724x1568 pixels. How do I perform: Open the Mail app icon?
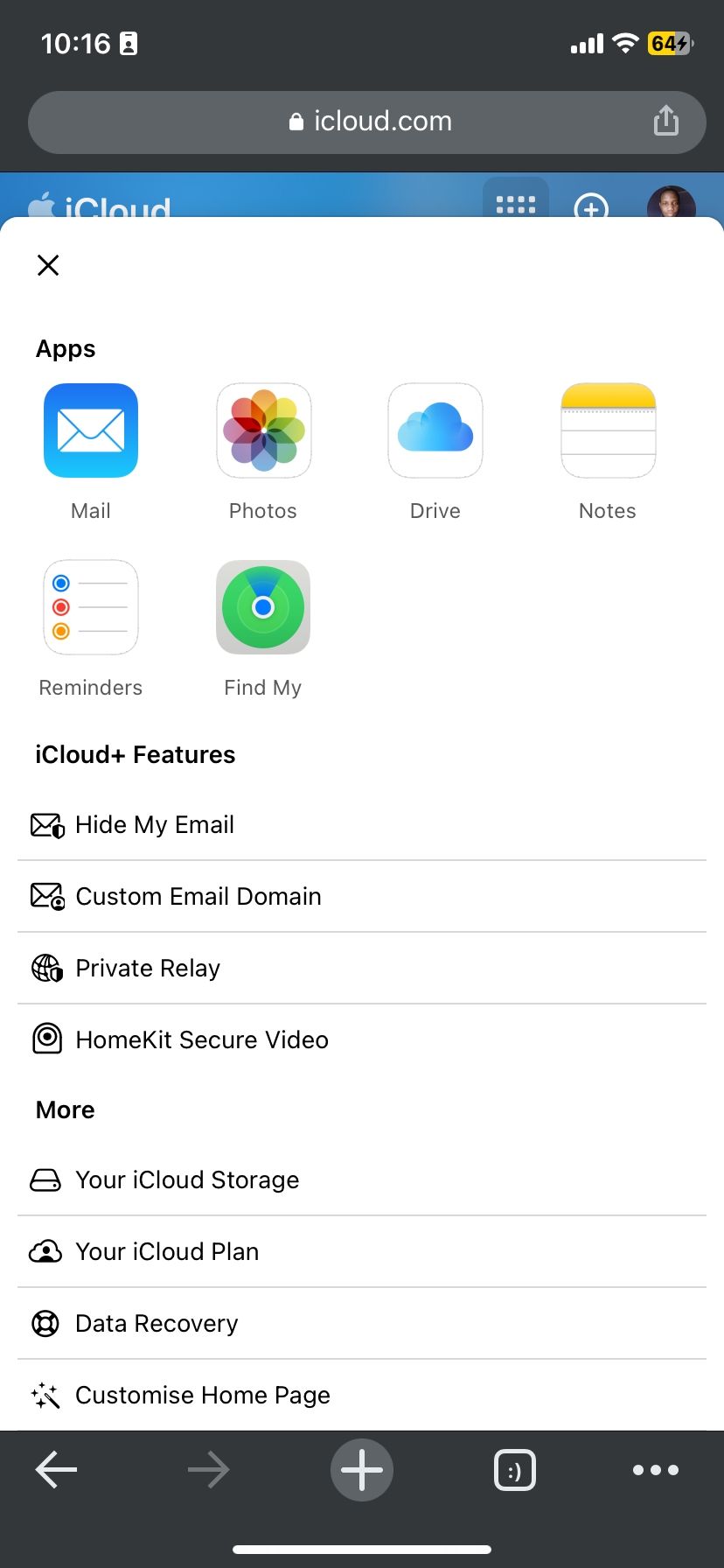(90, 430)
